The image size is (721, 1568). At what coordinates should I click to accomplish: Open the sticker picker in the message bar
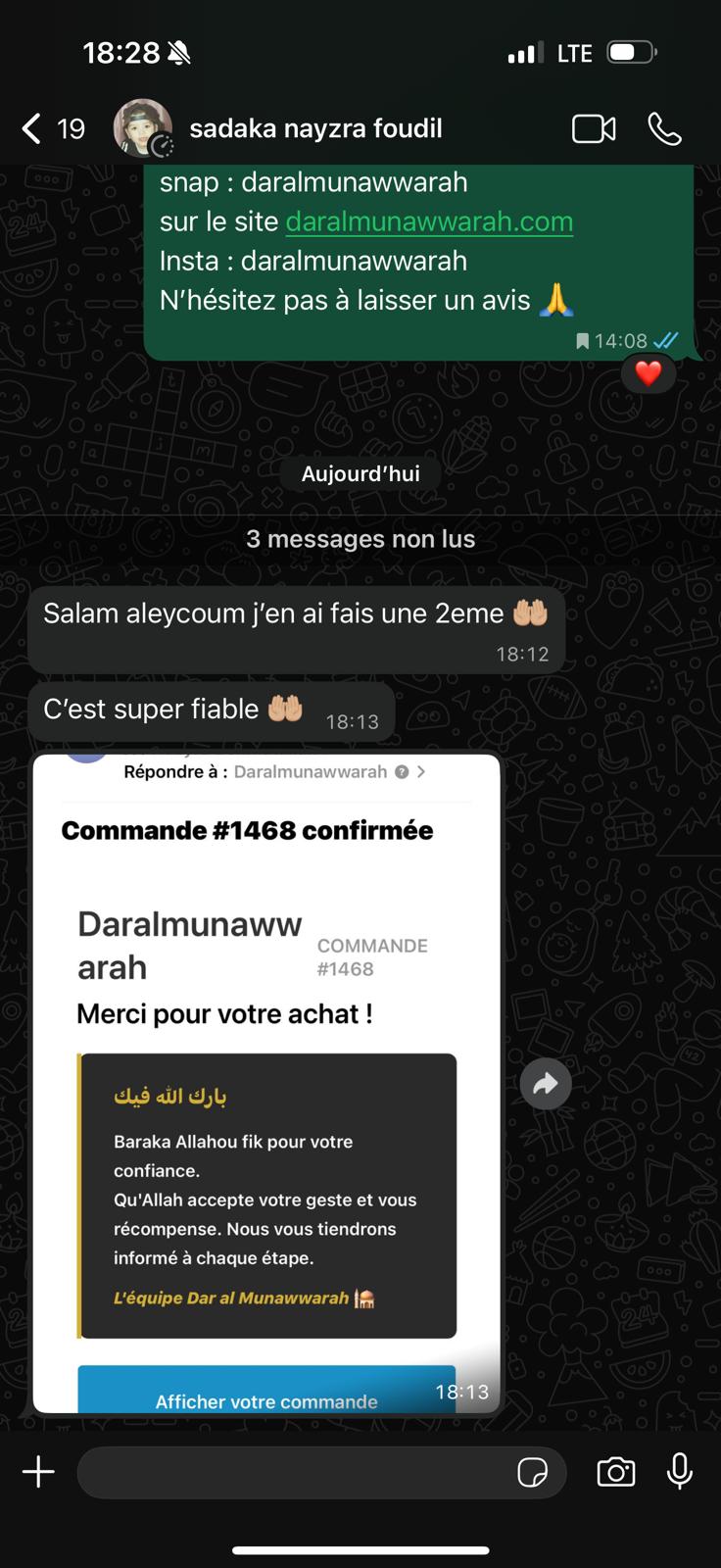coord(534,1472)
